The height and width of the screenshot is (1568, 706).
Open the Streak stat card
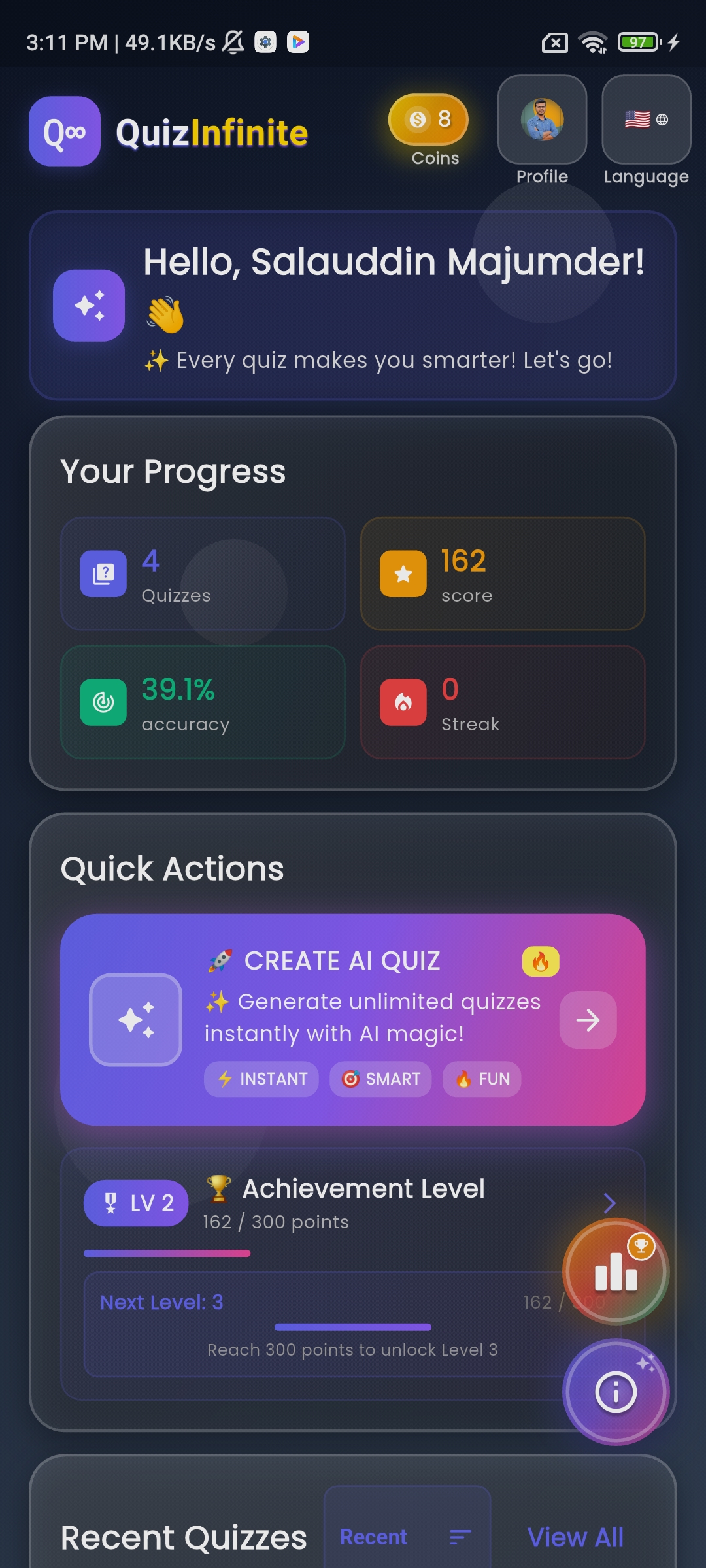point(502,702)
